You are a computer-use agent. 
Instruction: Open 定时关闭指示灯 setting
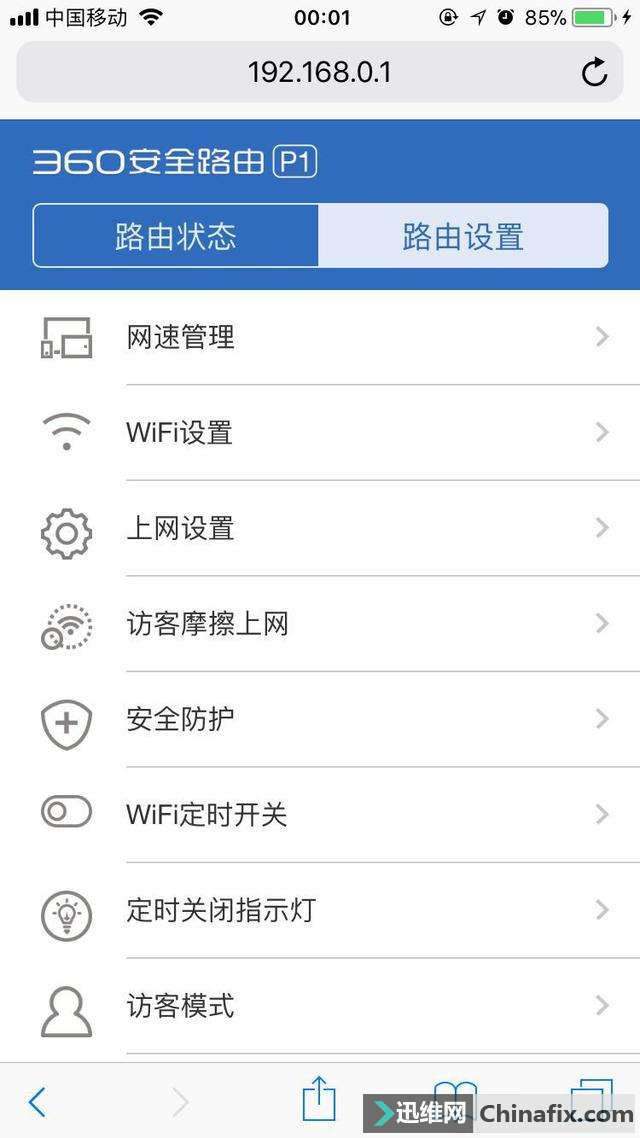tap(320, 910)
